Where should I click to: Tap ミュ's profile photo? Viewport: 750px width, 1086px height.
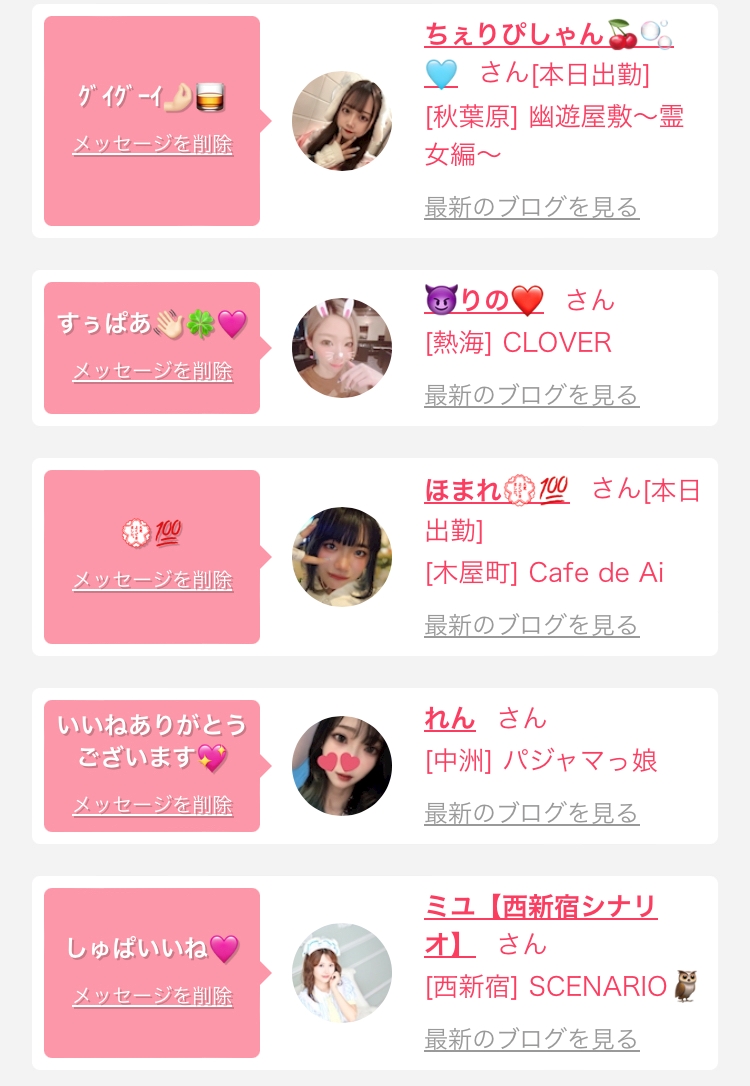pos(341,973)
